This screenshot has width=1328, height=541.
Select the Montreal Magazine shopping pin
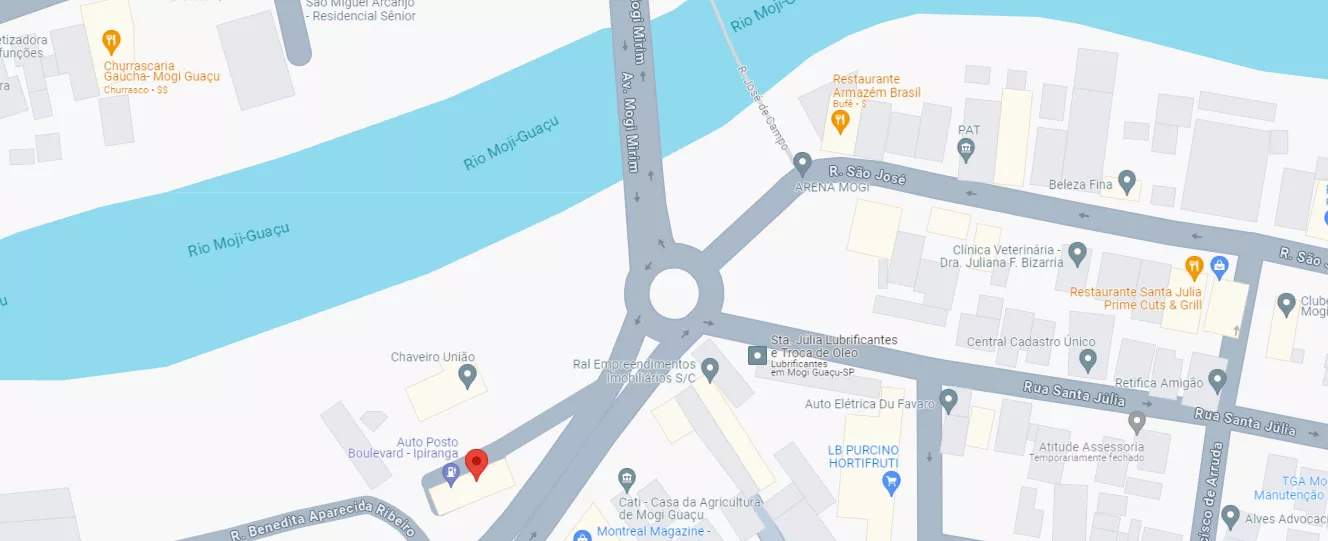point(582,535)
